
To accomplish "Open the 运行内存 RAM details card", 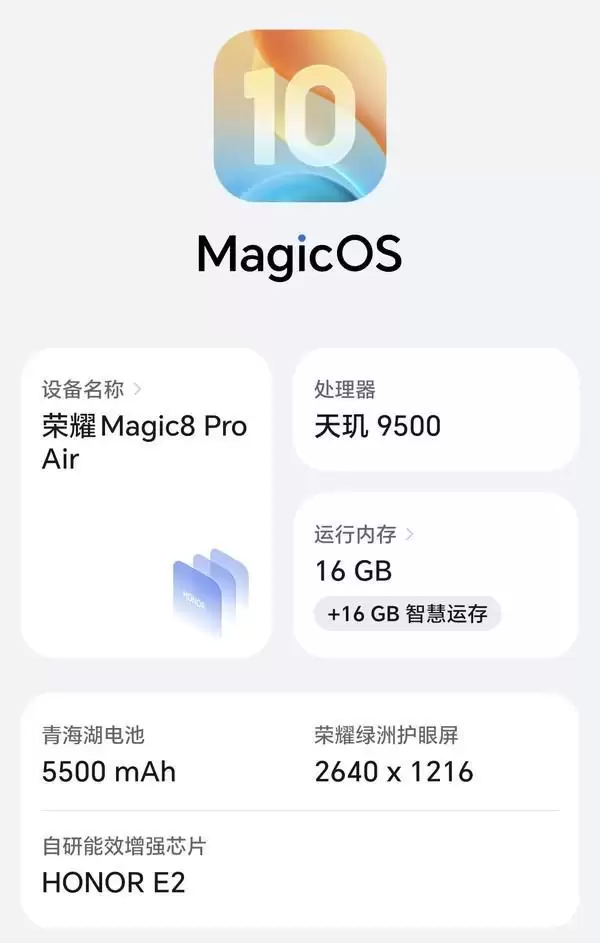I will pos(435,573).
